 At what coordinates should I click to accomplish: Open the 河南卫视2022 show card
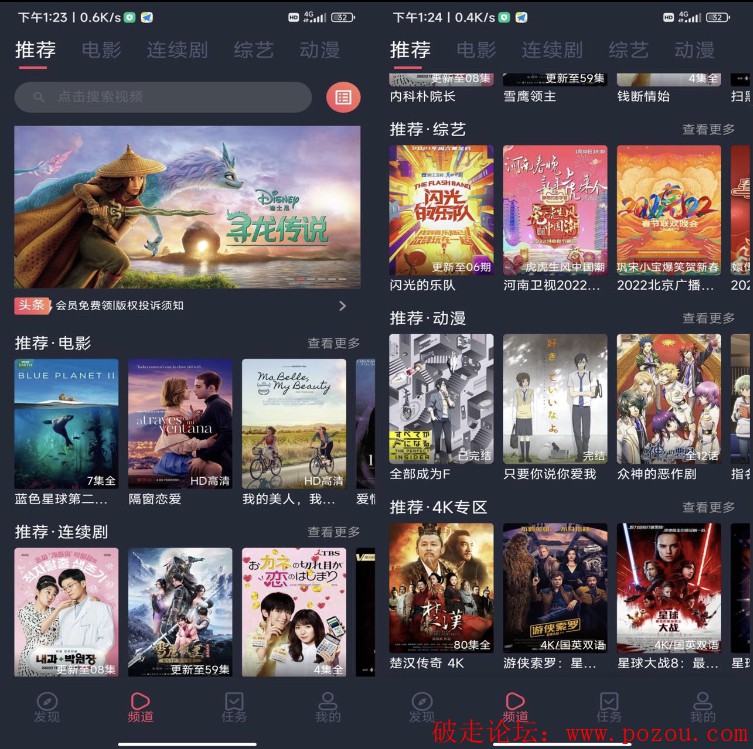click(555, 210)
